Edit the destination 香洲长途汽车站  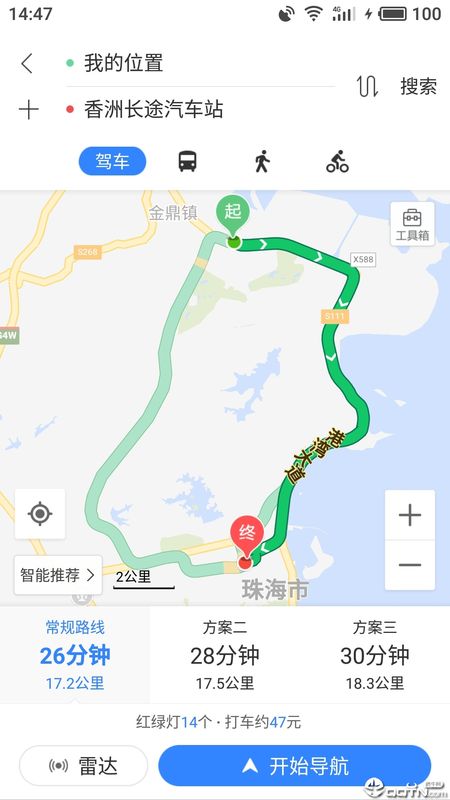pos(200,110)
